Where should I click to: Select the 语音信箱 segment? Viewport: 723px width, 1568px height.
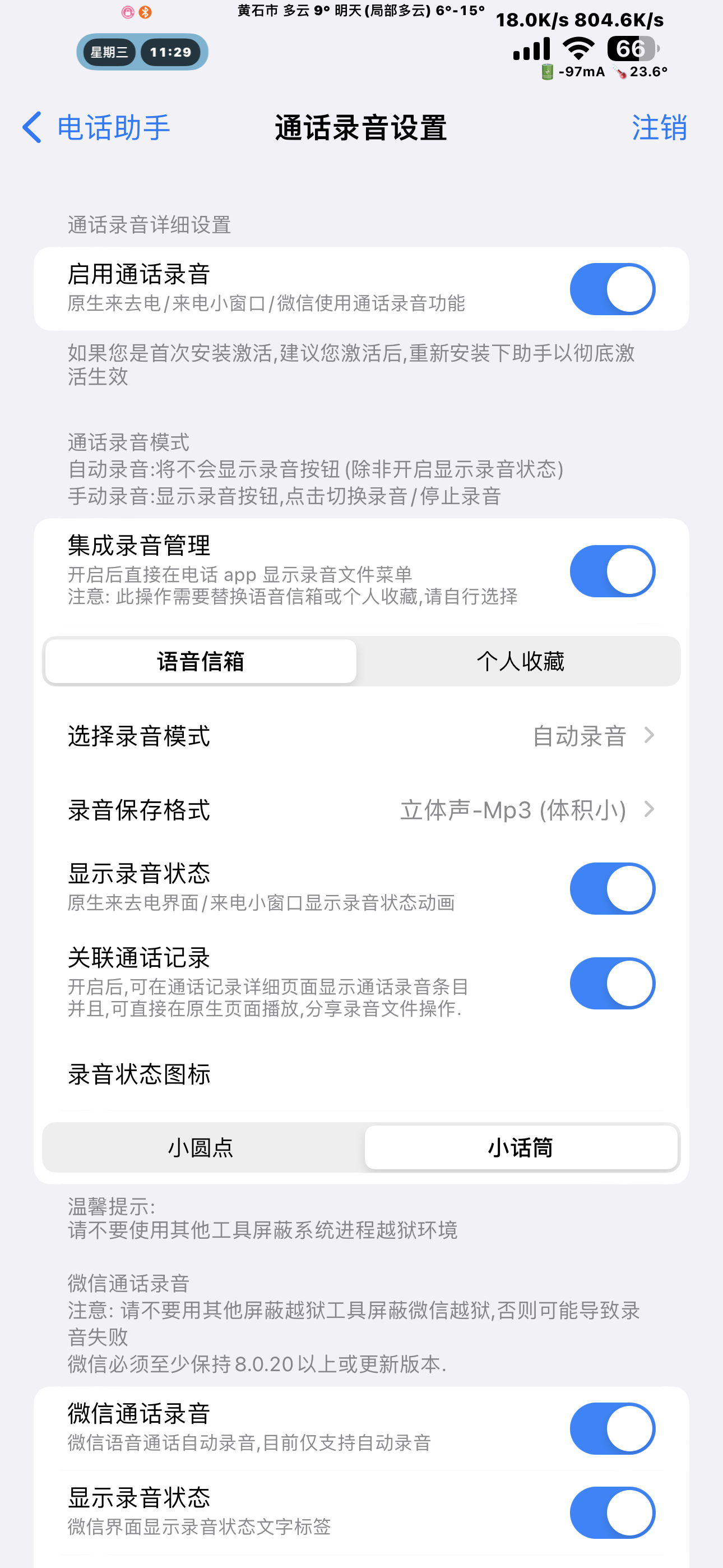(x=201, y=661)
